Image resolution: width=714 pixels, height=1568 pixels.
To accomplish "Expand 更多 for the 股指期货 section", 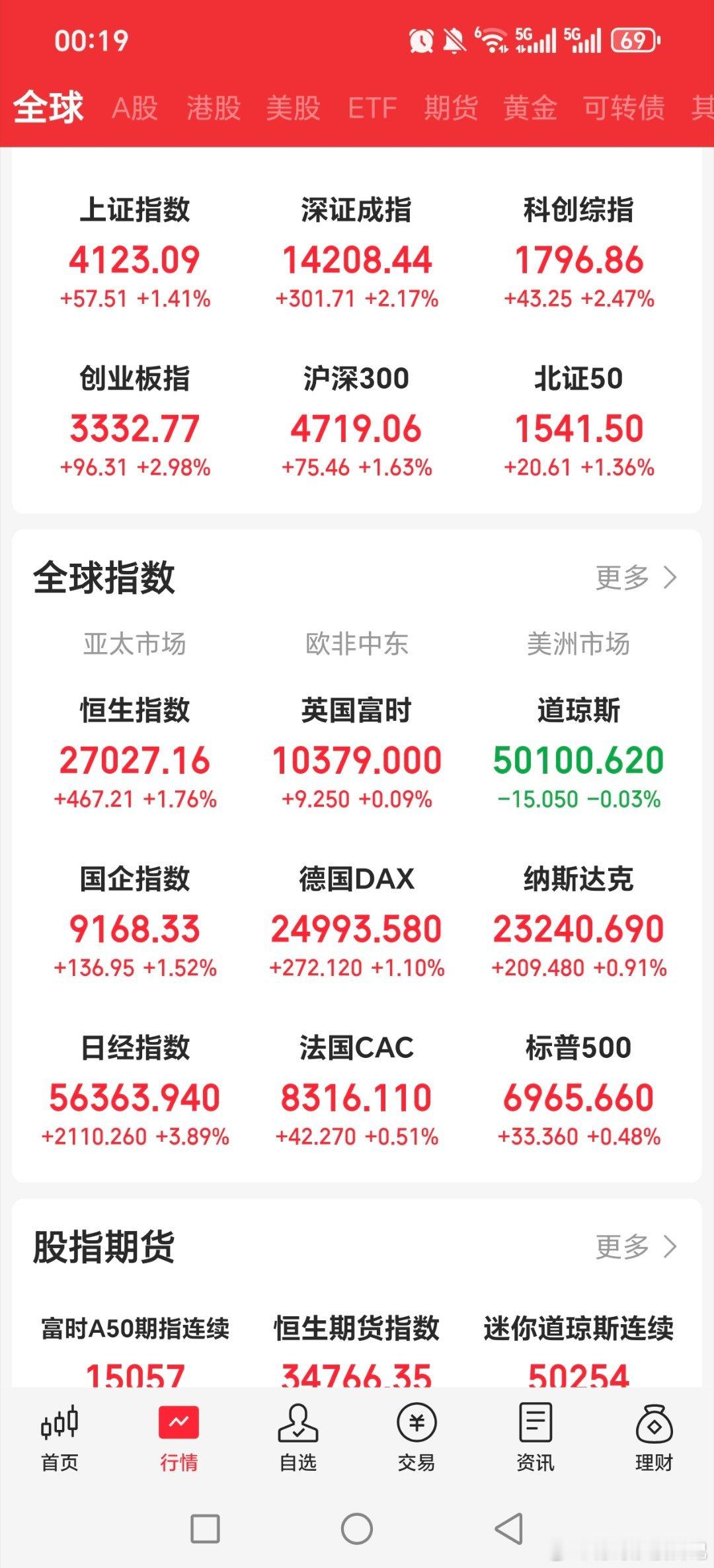I will click(636, 1246).
